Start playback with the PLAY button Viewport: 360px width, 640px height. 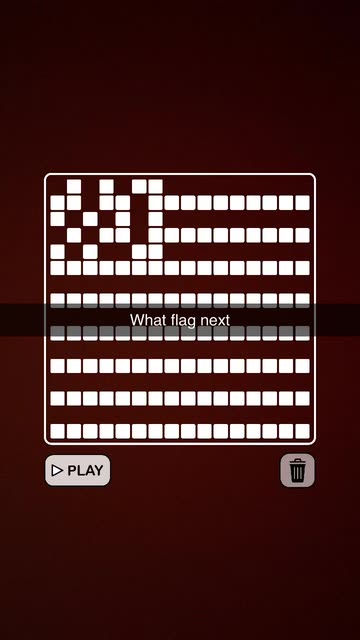(78, 470)
